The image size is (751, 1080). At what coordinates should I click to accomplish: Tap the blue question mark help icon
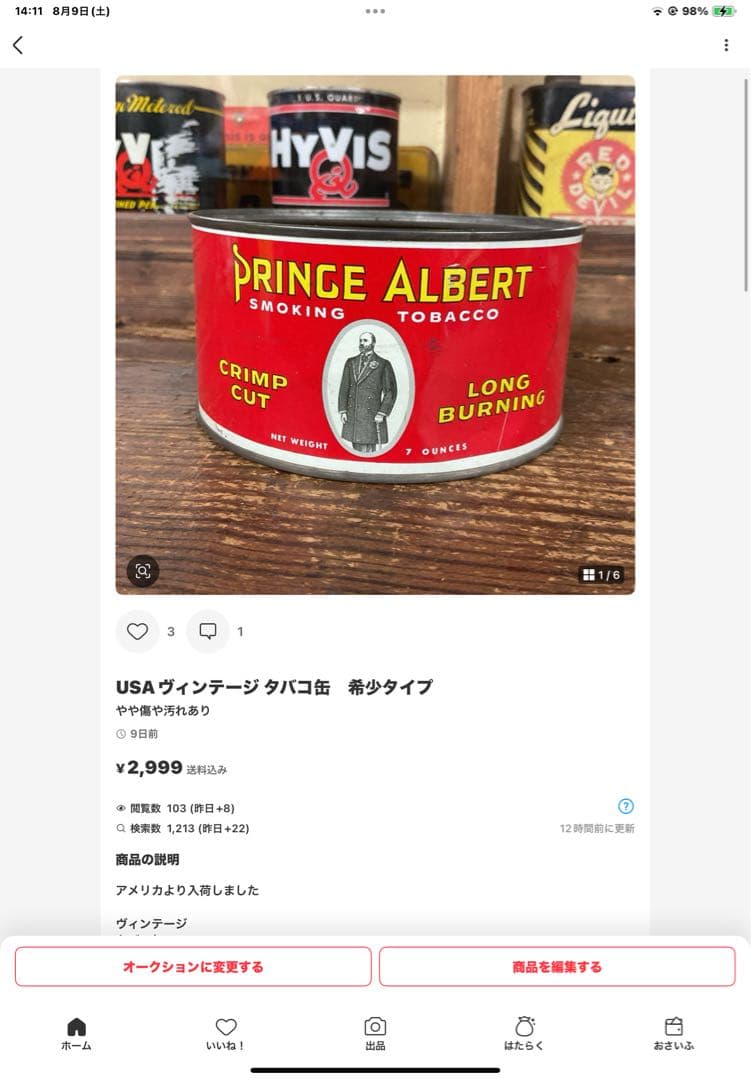coord(625,805)
